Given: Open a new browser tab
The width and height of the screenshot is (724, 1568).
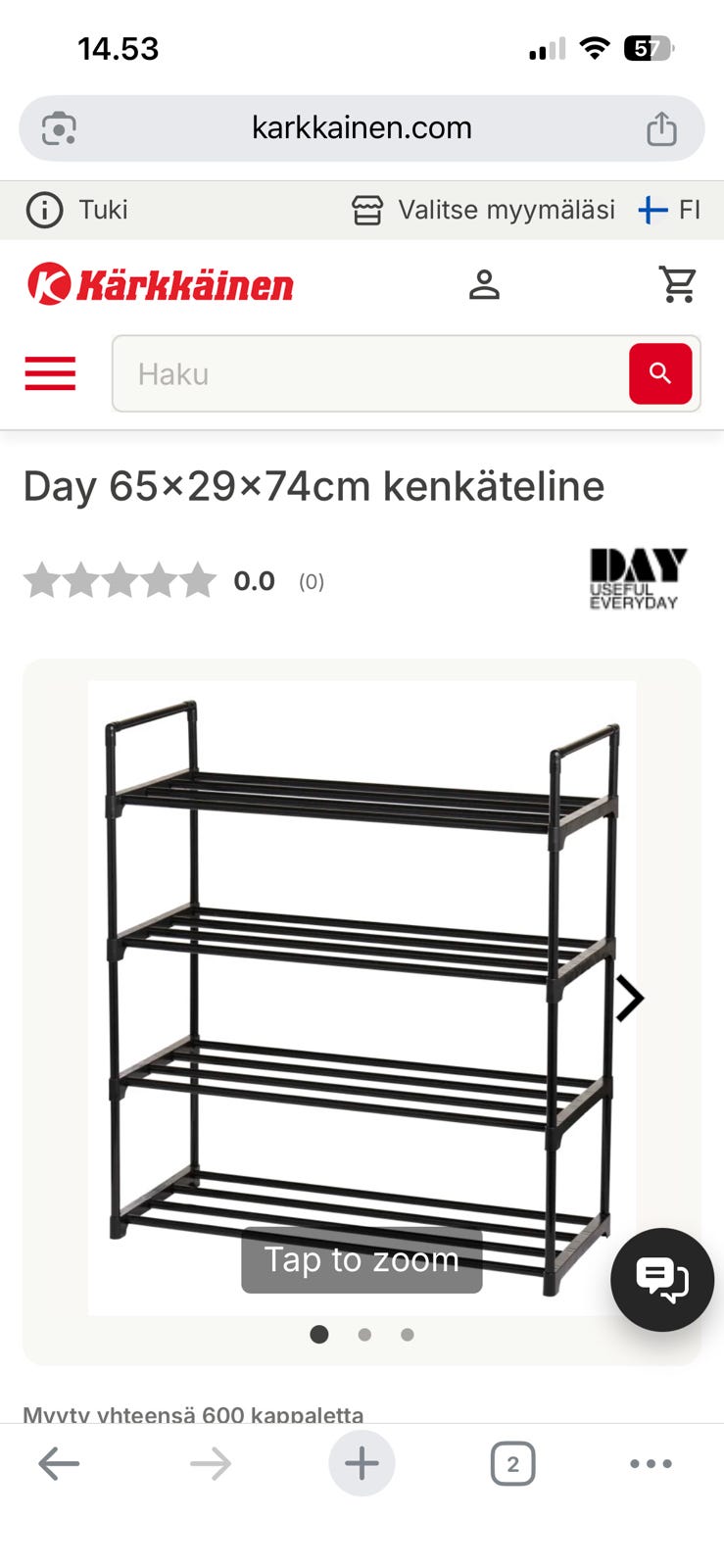Looking at the screenshot, I should [x=362, y=1463].
